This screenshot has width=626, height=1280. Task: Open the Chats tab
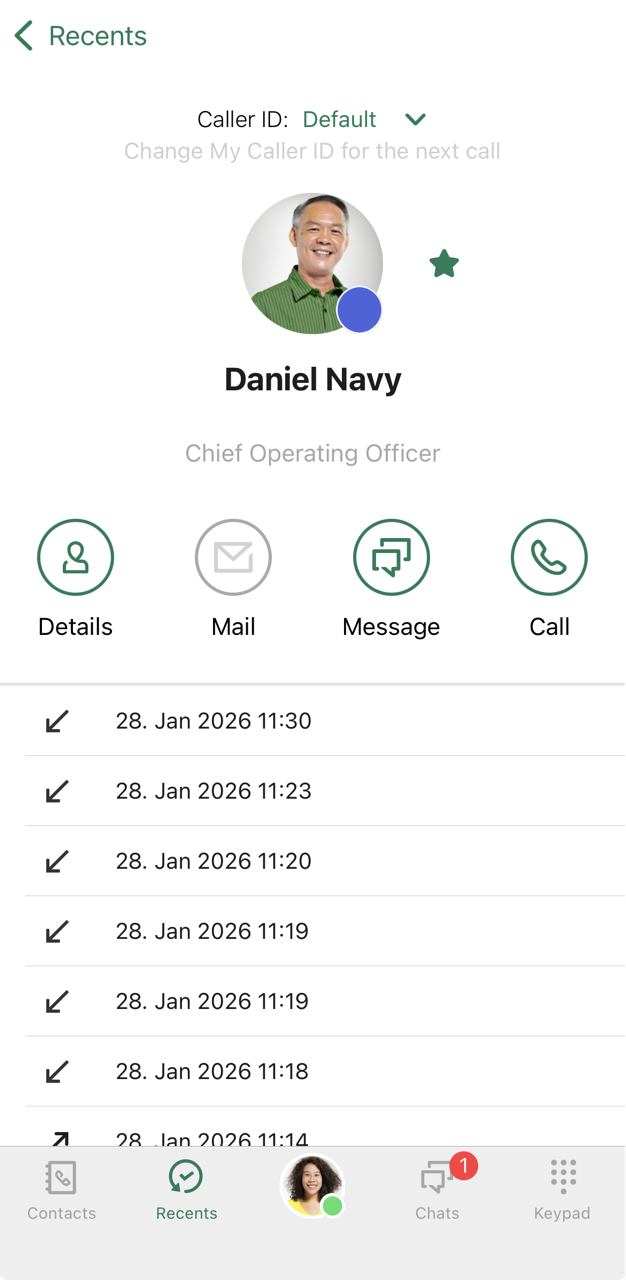click(x=437, y=1191)
